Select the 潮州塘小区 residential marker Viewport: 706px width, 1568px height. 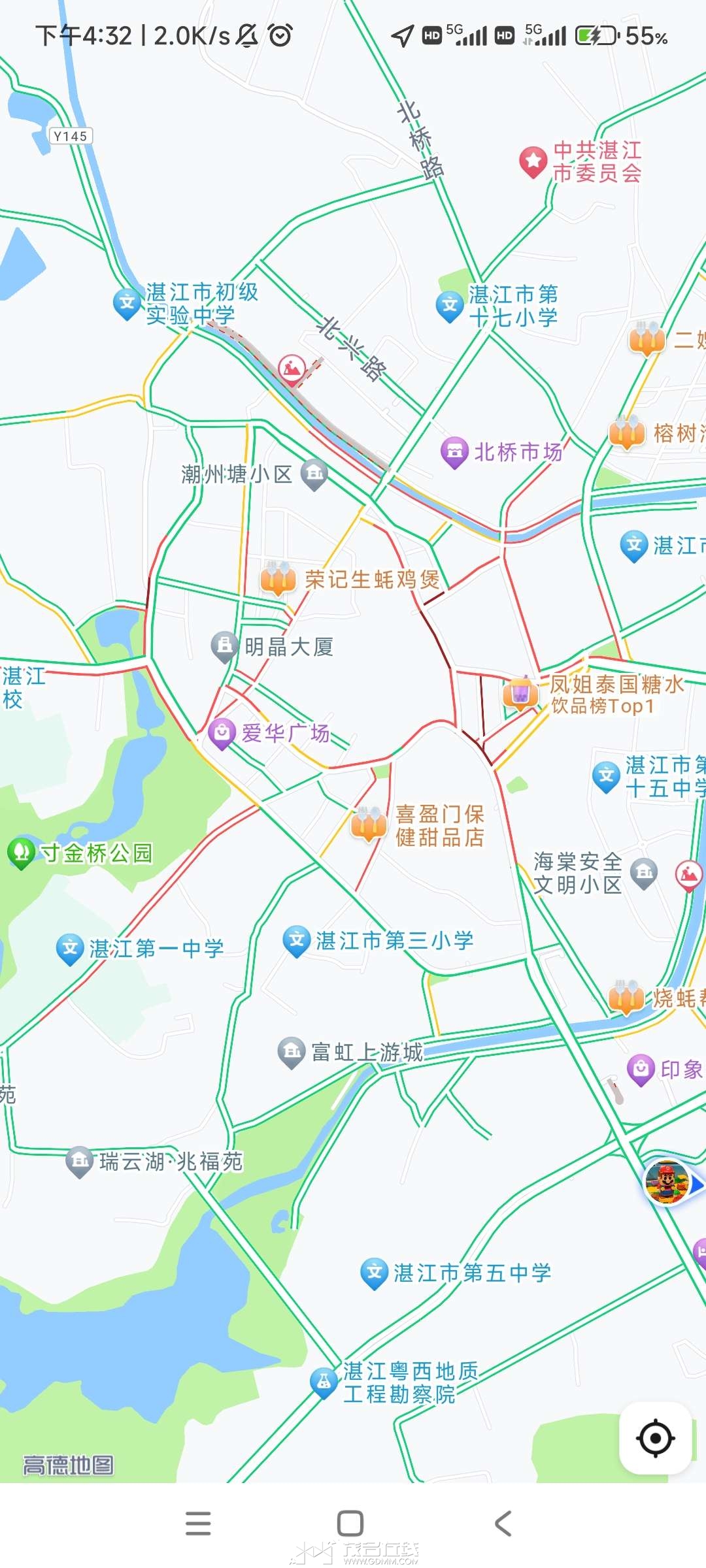(314, 473)
